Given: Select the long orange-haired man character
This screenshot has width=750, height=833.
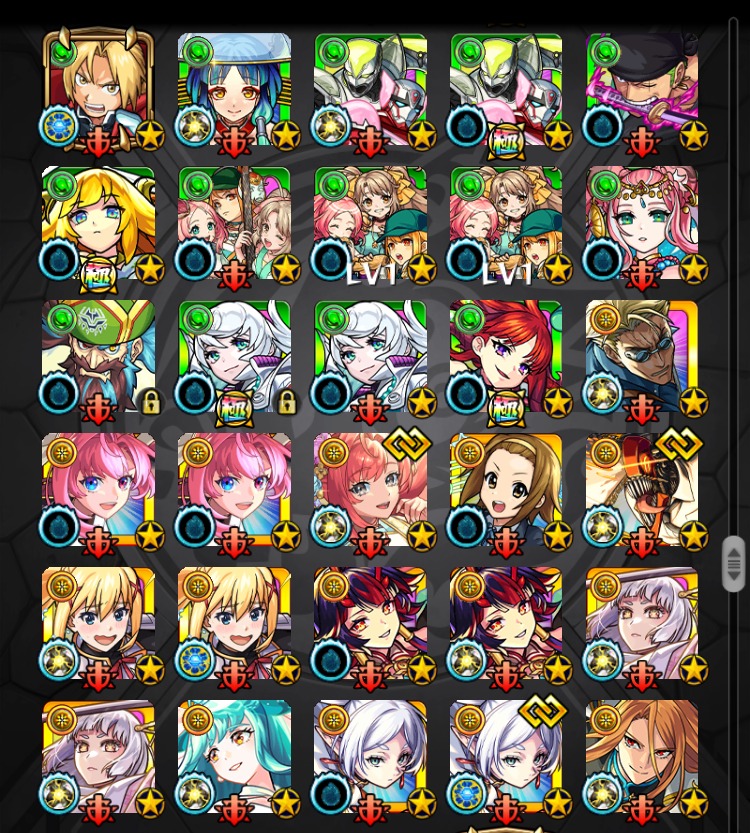Looking at the screenshot, I should tap(642, 758).
